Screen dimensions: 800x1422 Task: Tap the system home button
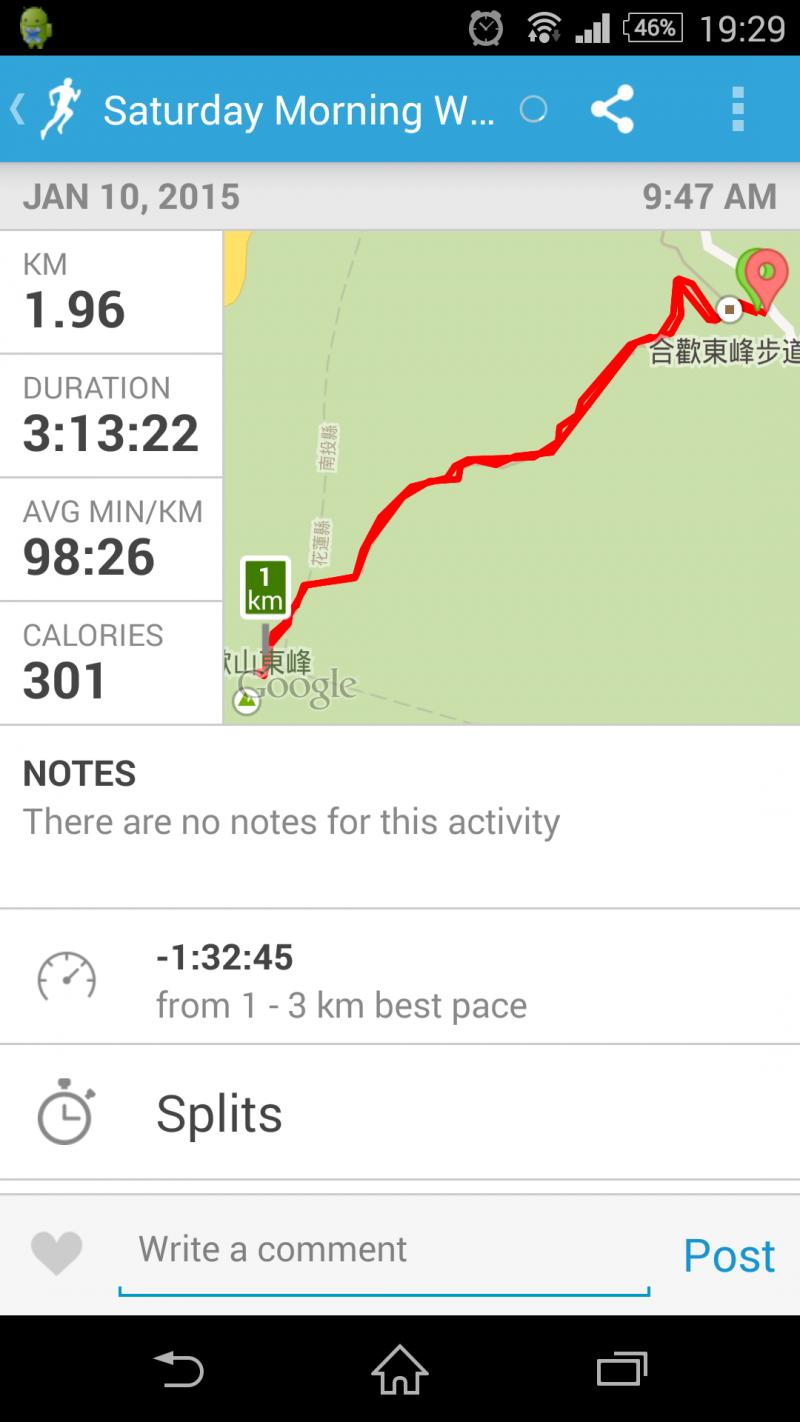click(400, 1368)
